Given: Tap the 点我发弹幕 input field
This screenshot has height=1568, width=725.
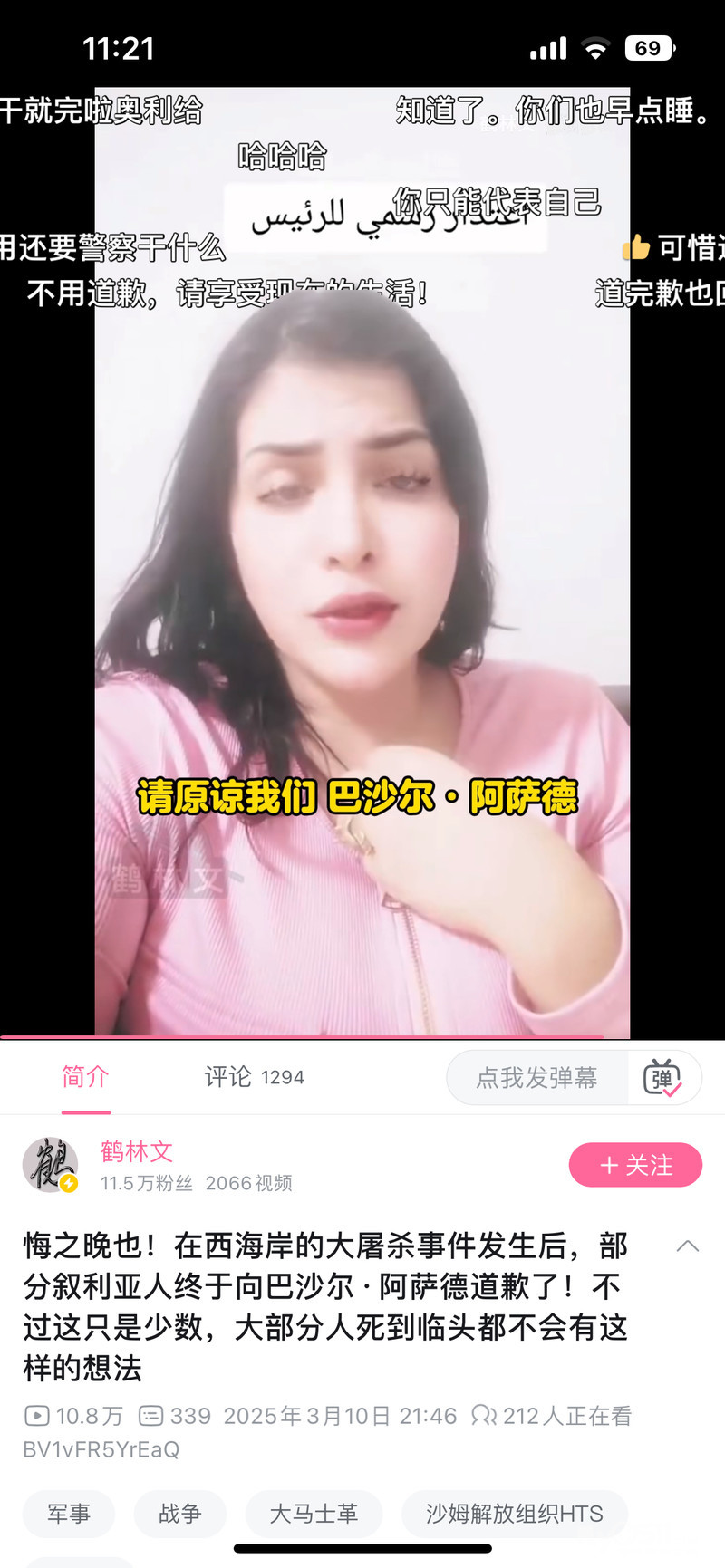Looking at the screenshot, I should [x=536, y=1078].
